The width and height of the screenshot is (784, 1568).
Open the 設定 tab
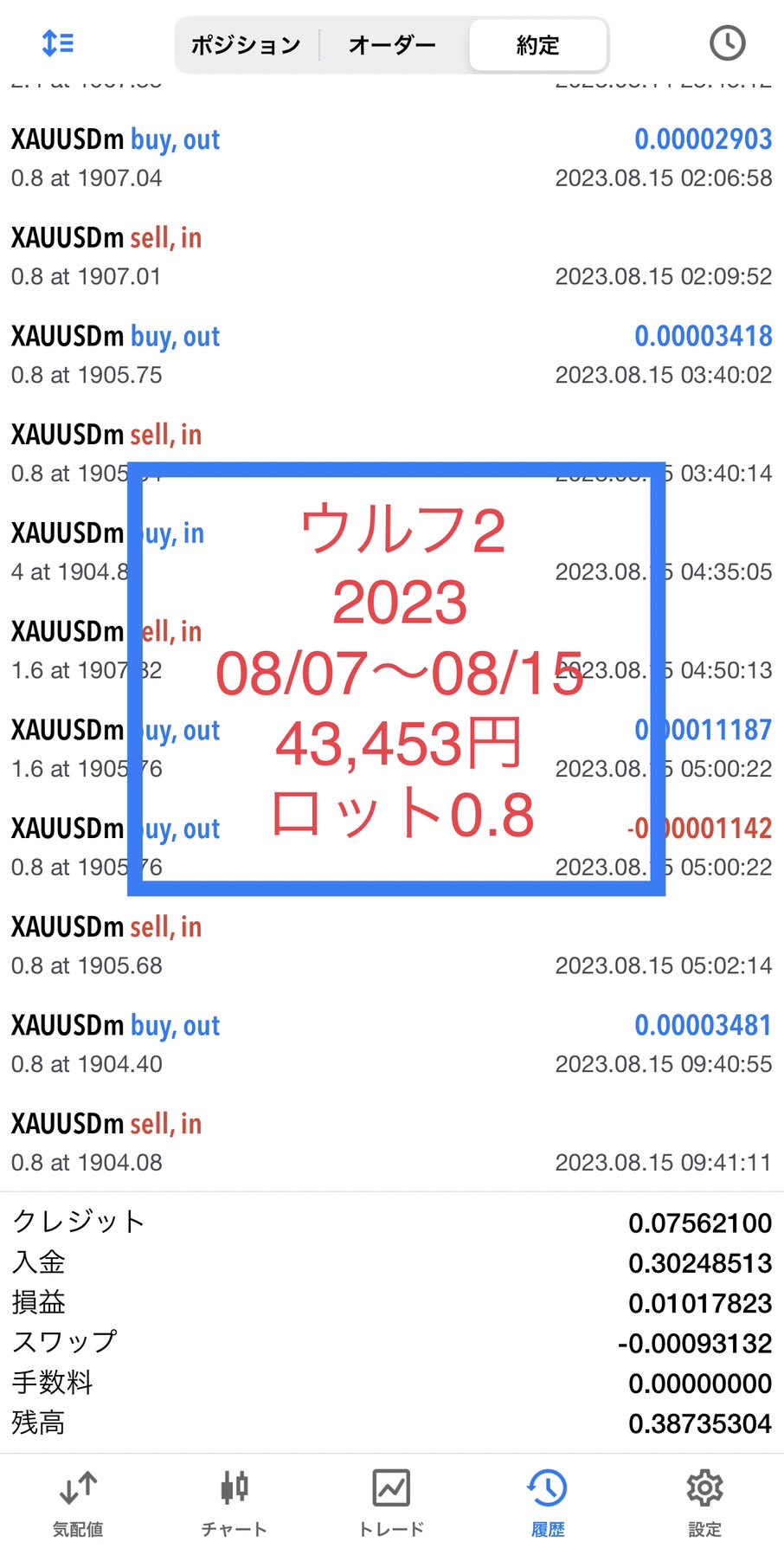tap(704, 1504)
